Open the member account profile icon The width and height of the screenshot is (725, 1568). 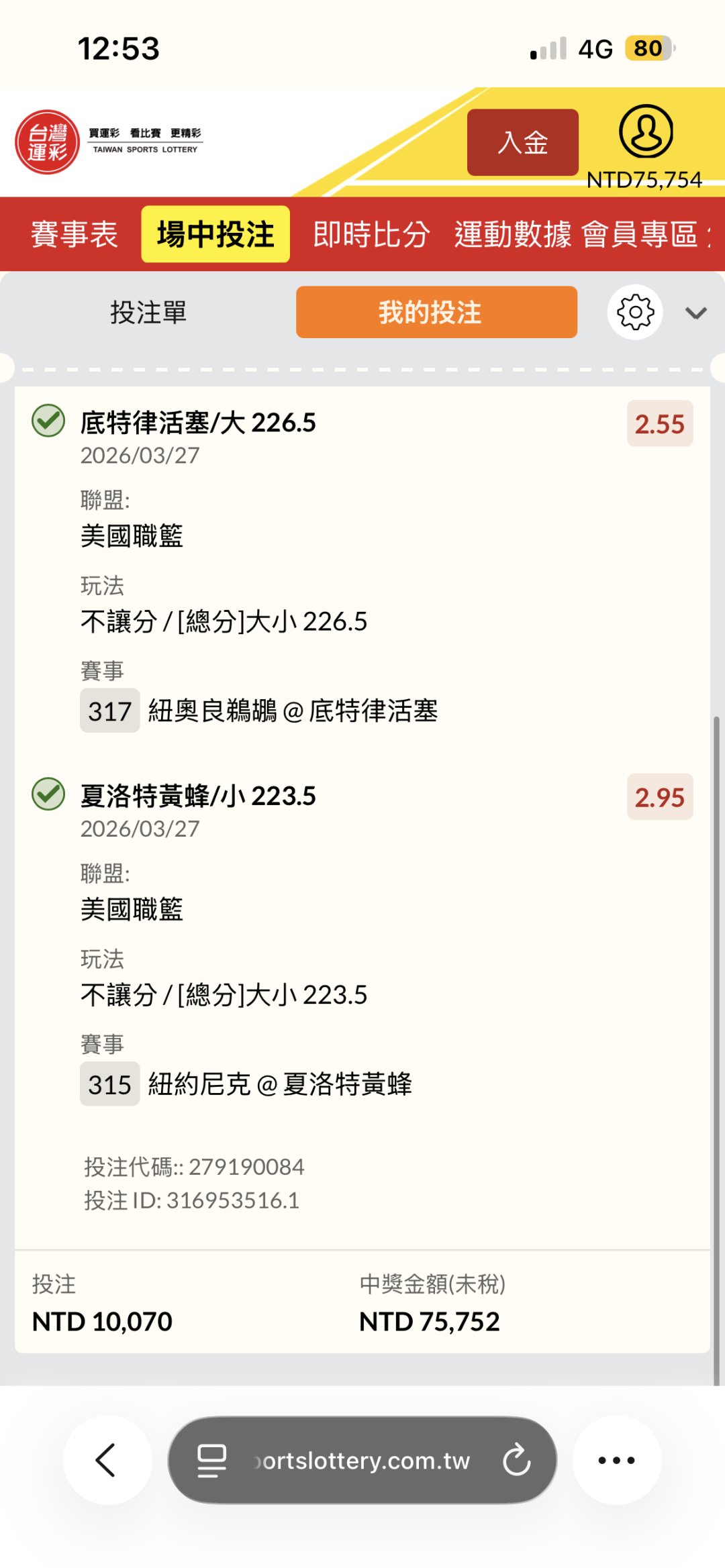645,132
